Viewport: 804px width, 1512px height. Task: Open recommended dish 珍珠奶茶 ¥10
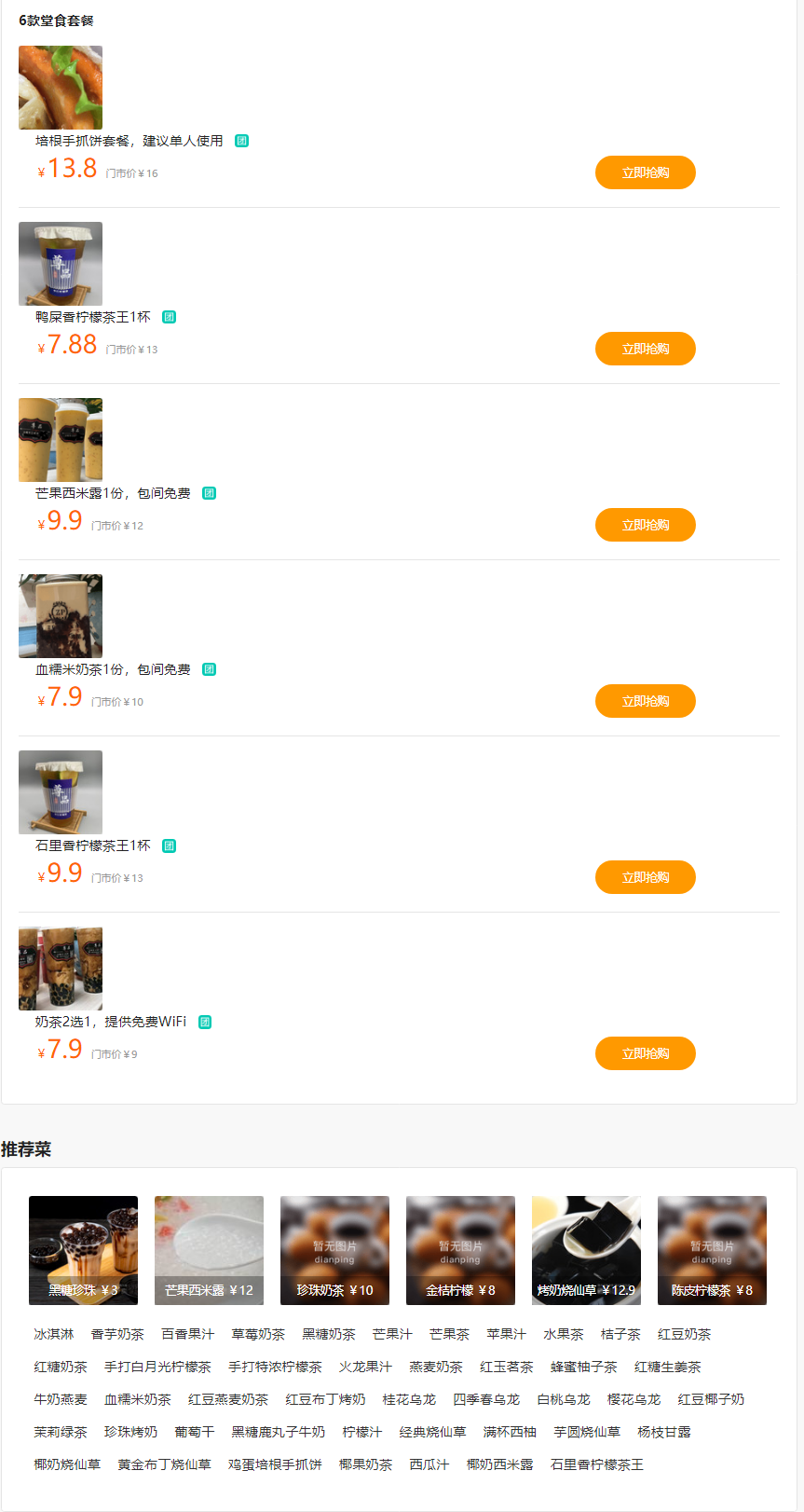(x=334, y=1250)
